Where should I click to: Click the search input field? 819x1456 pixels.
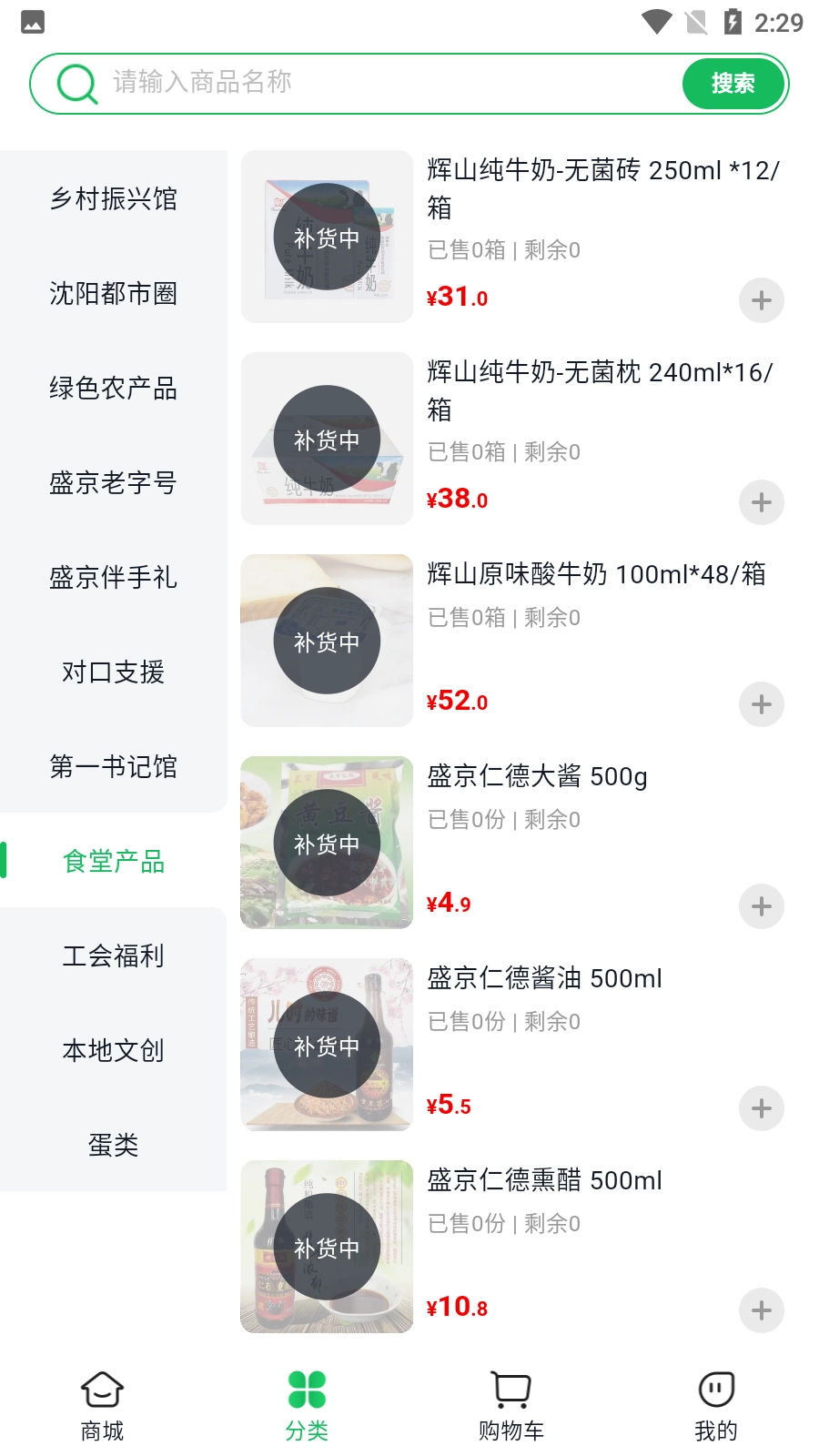click(364, 83)
